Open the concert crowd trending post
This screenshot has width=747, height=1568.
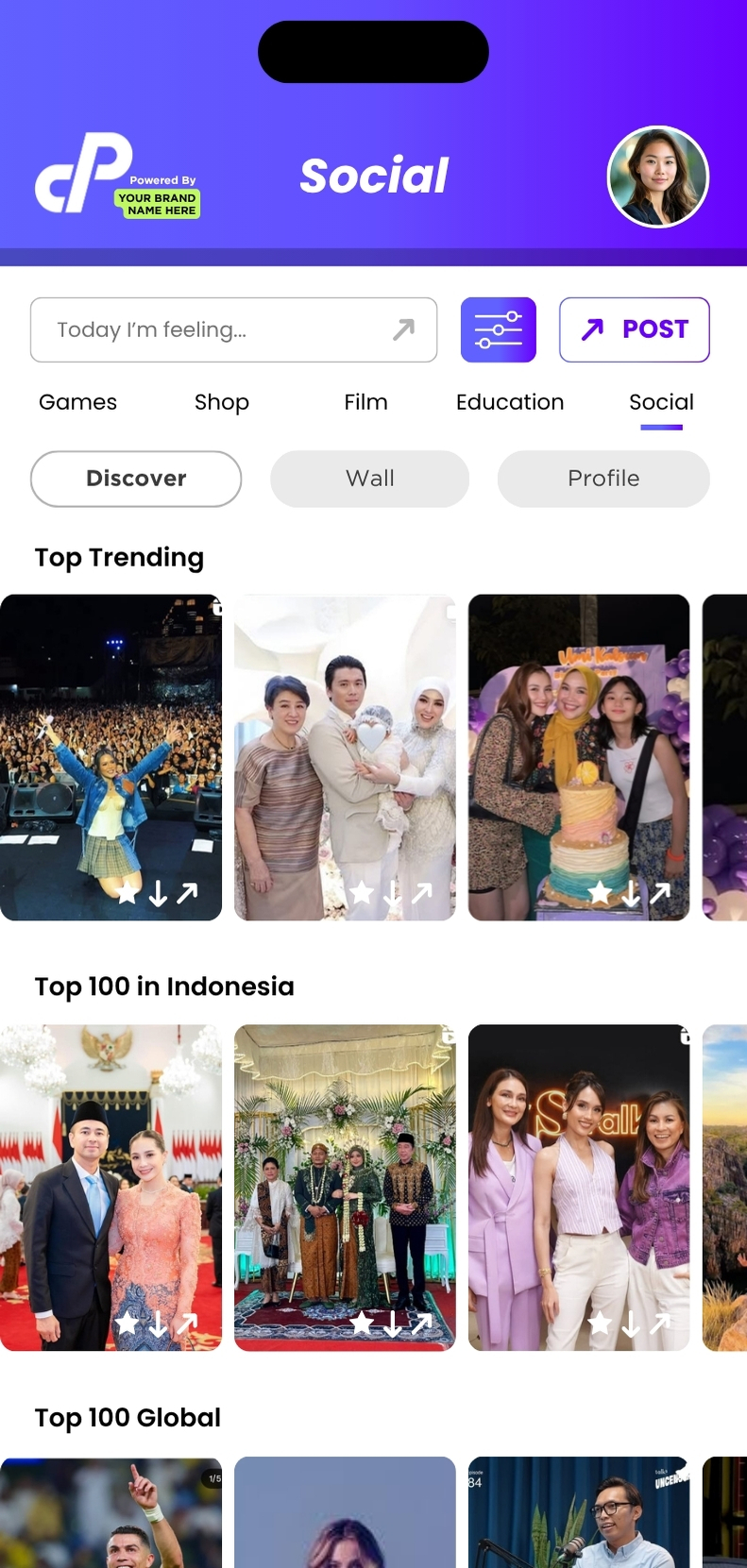click(110, 736)
